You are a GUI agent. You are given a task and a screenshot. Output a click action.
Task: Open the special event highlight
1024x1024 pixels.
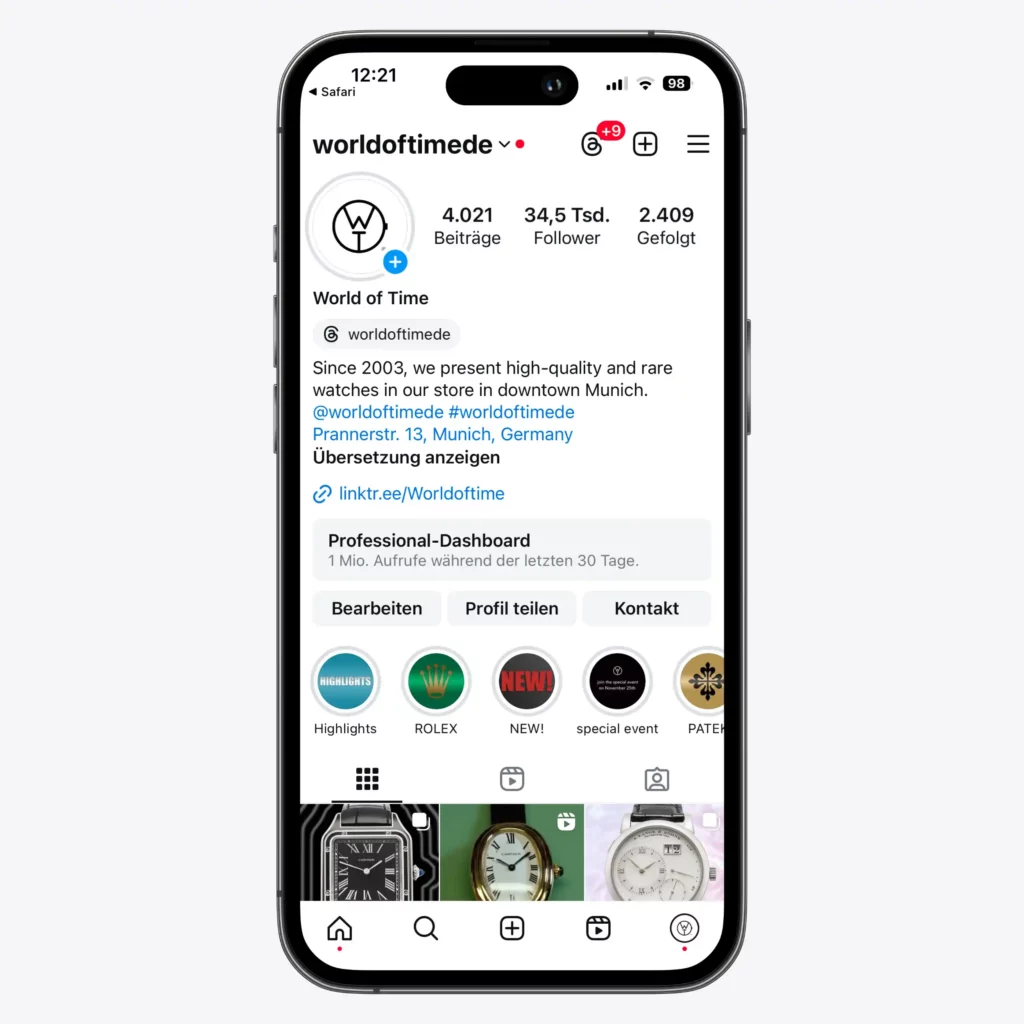617,682
